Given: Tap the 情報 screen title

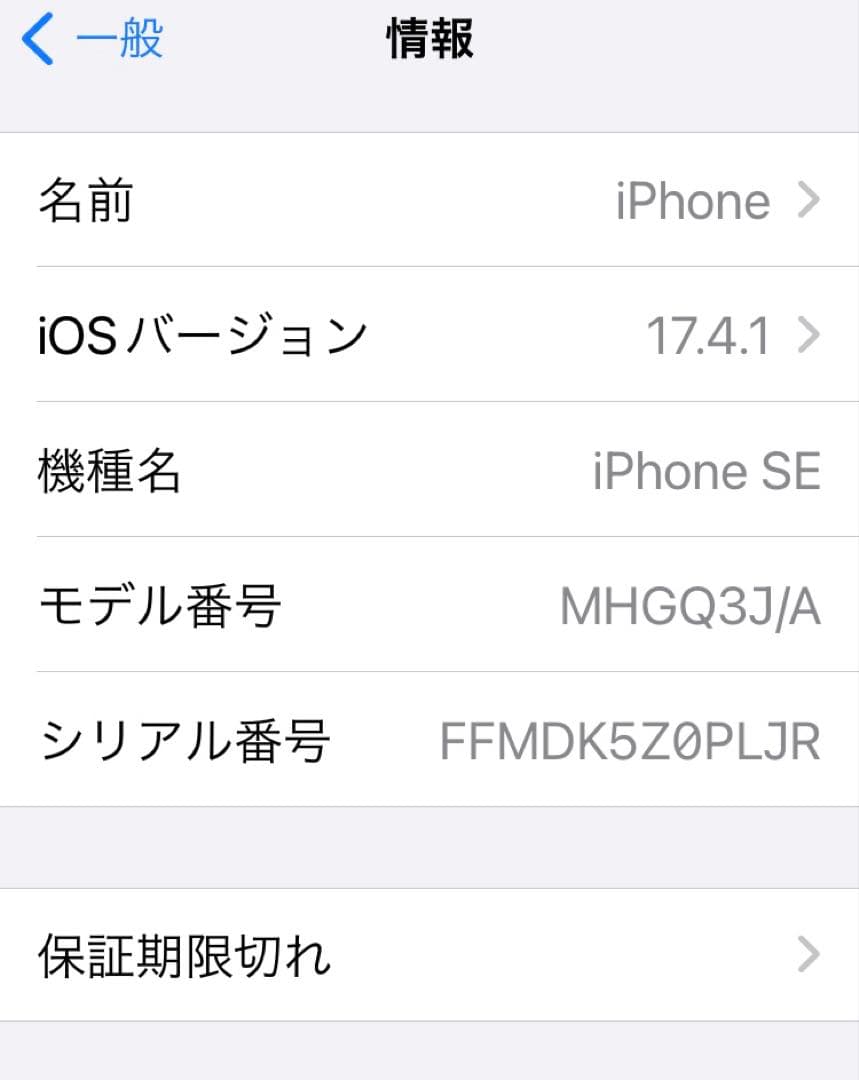Looking at the screenshot, I should [x=428, y=38].
